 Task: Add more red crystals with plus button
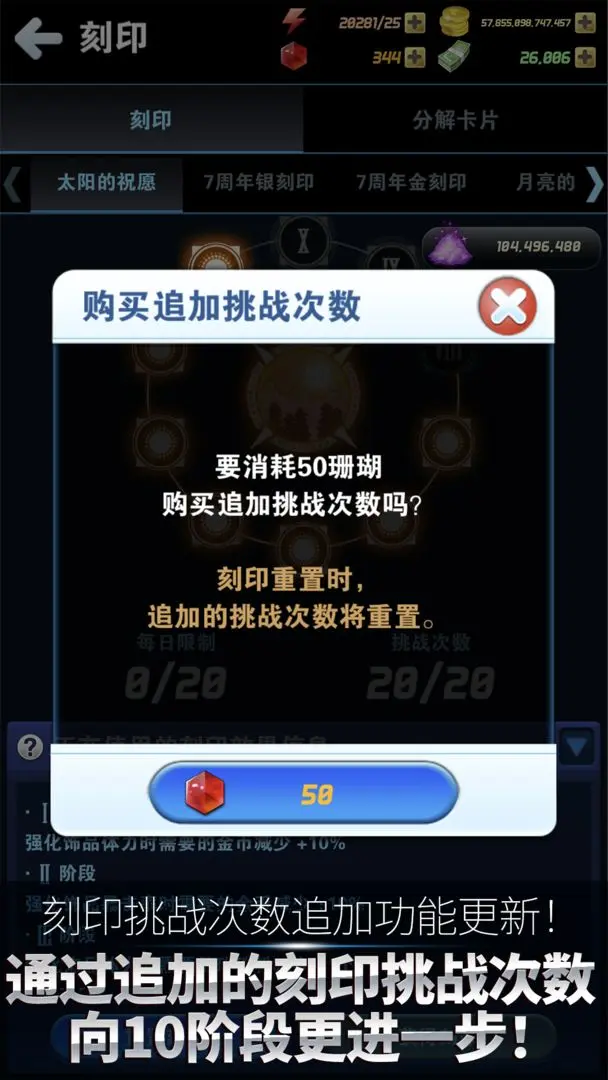[415, 57]
